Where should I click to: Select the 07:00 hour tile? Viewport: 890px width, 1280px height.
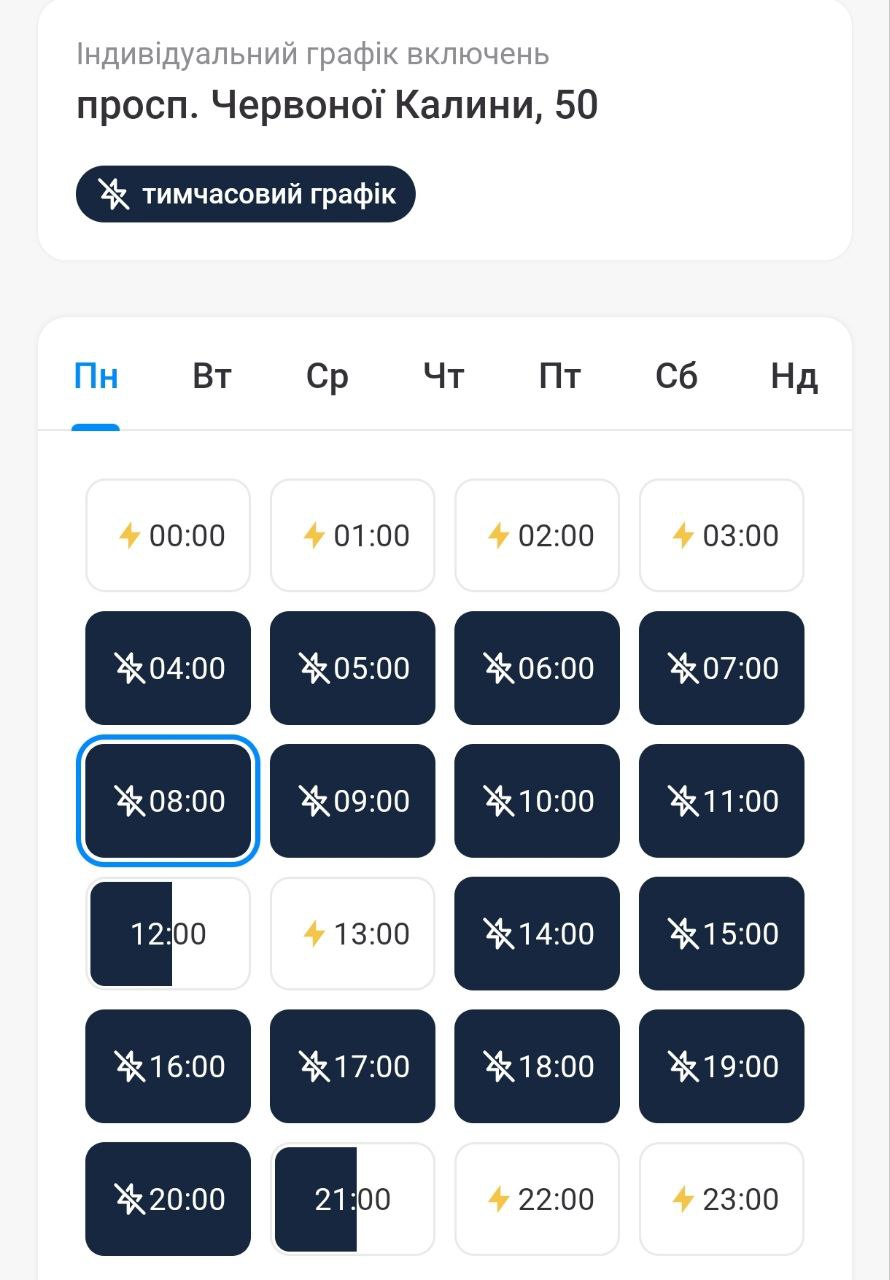722,668
